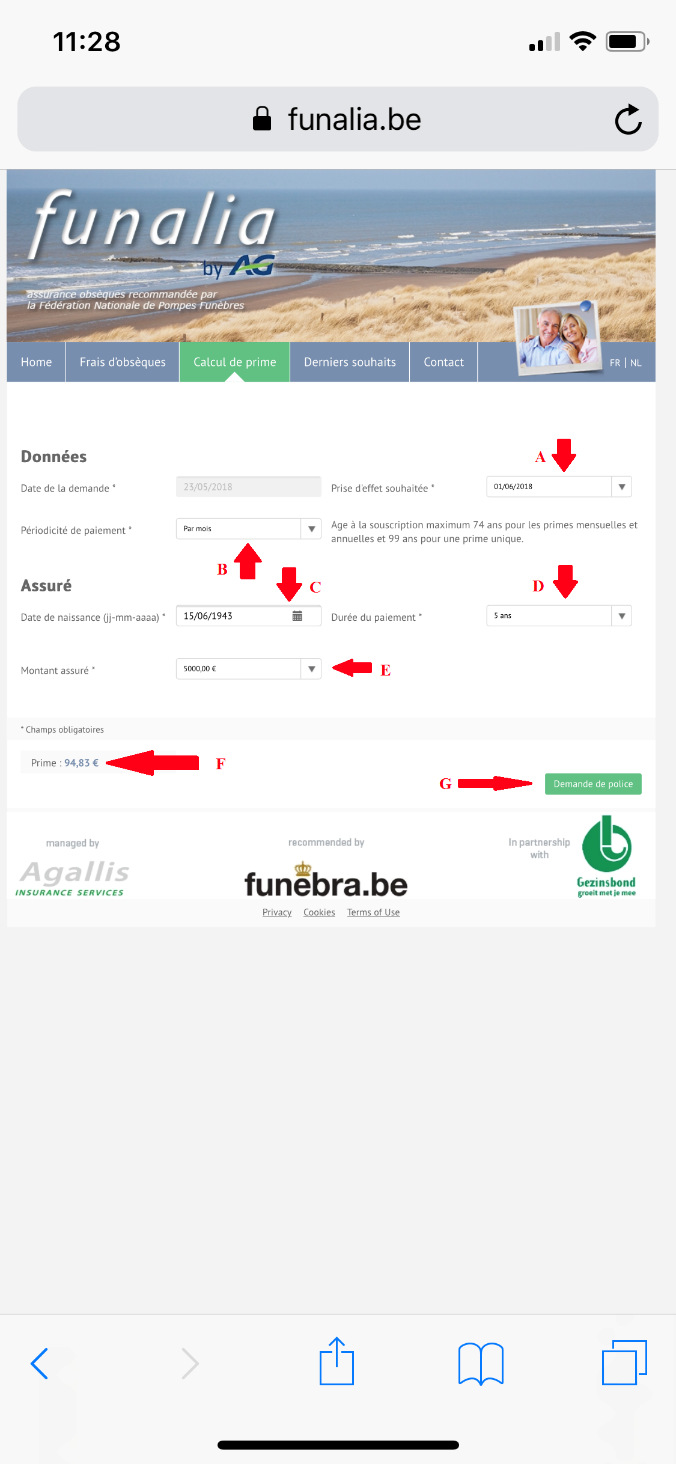
Task: Open the Contact page
Action: click(443, 362)
